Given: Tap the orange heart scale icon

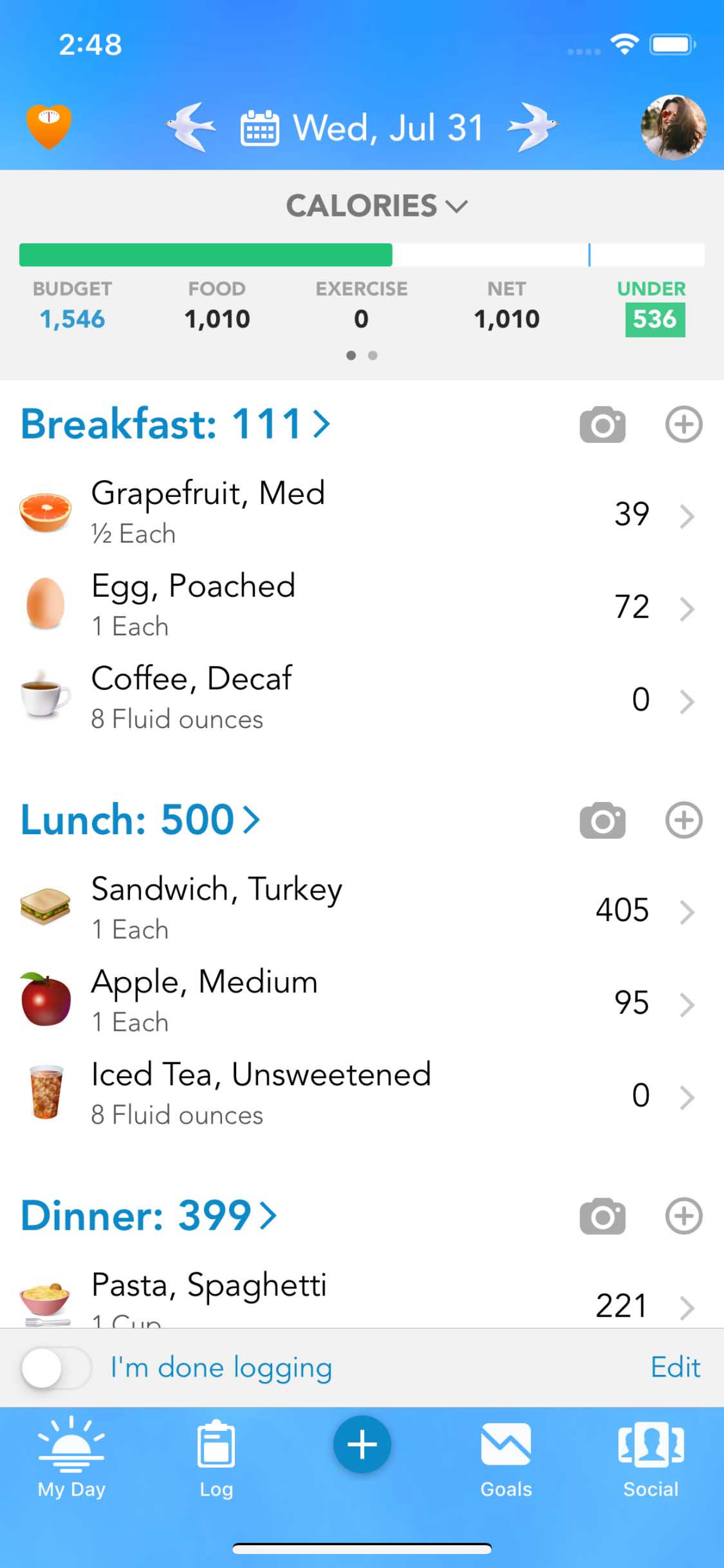Looking at the screenshot, I should 48,127.
